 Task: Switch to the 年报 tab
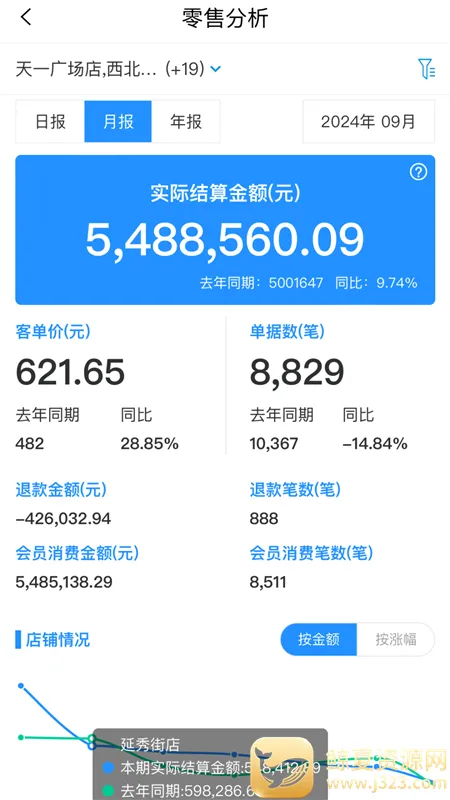tap(186, 121)
